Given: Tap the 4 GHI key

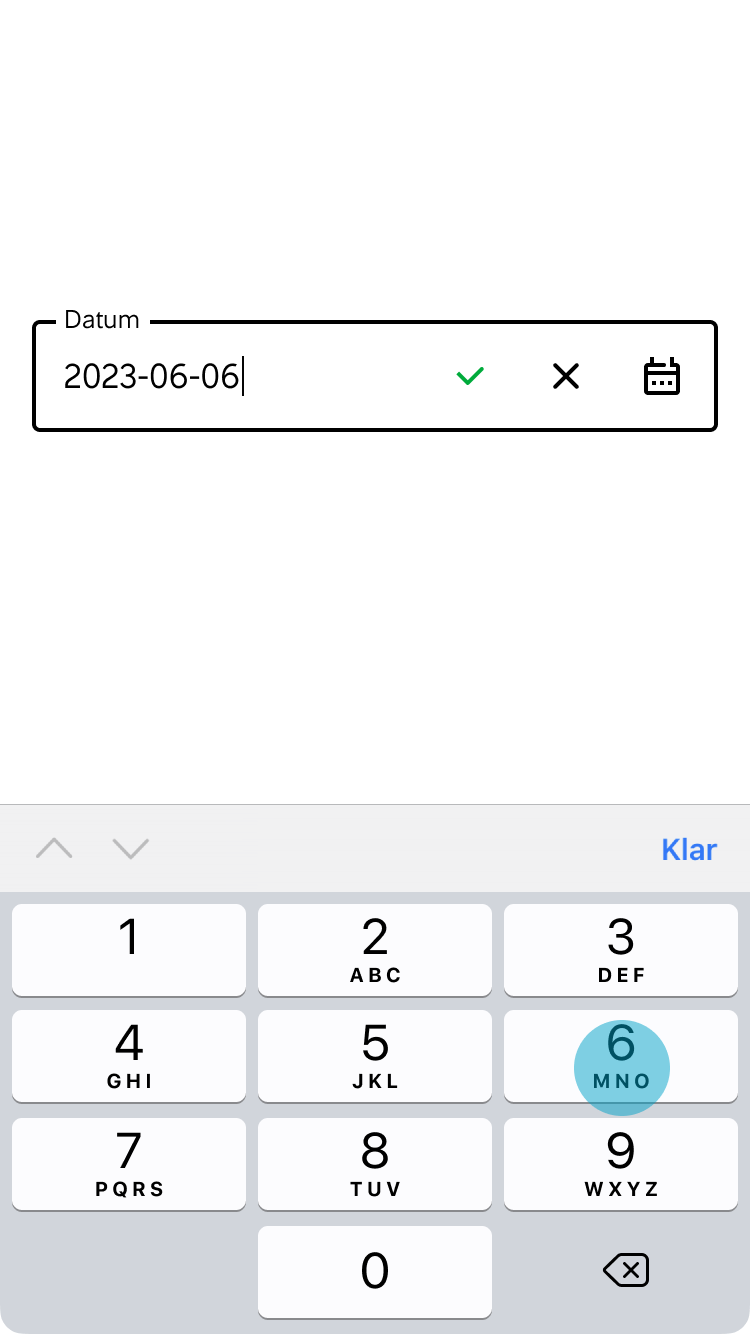Looking at the screenshot, I should (x=128, y=1057).
